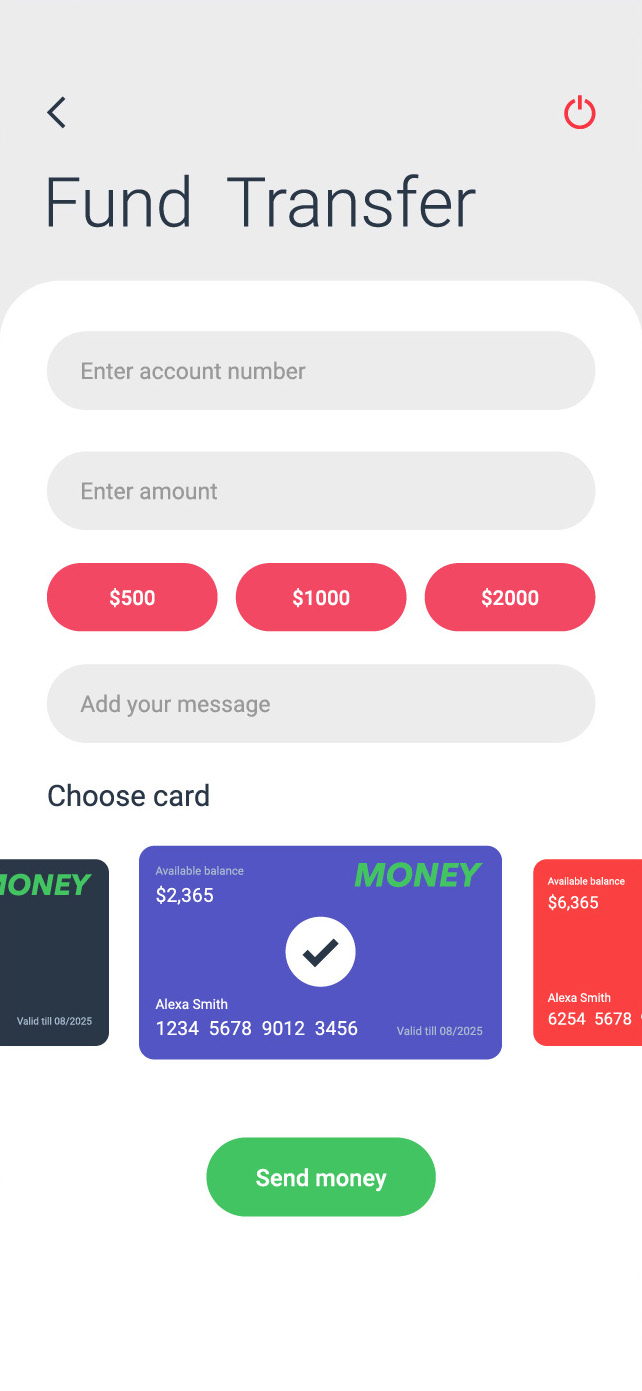Tap the red power logout icon
This screenshot has width=642, height=1391.
[x=580, y=113]
